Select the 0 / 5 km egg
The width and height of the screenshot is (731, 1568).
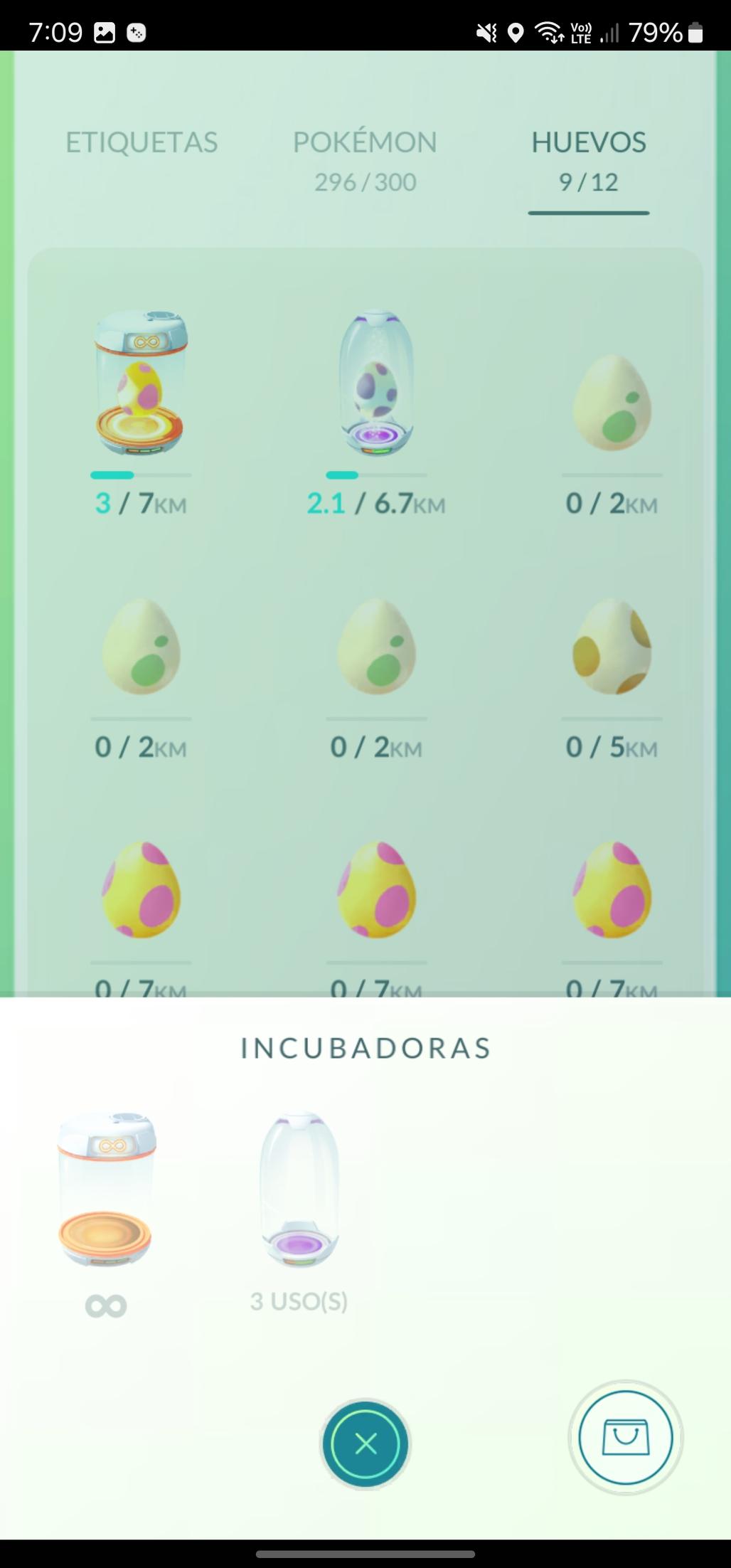coord(612,647)
